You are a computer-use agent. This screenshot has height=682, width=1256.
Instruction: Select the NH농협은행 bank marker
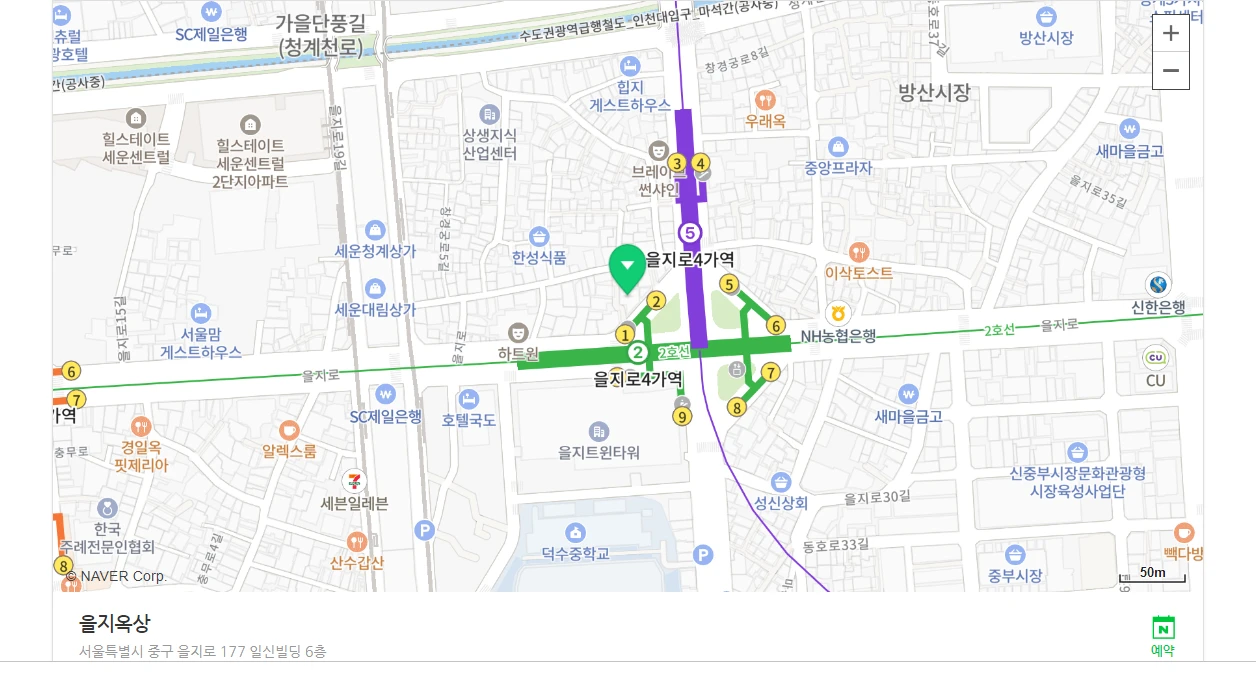(x=838, y=314)
